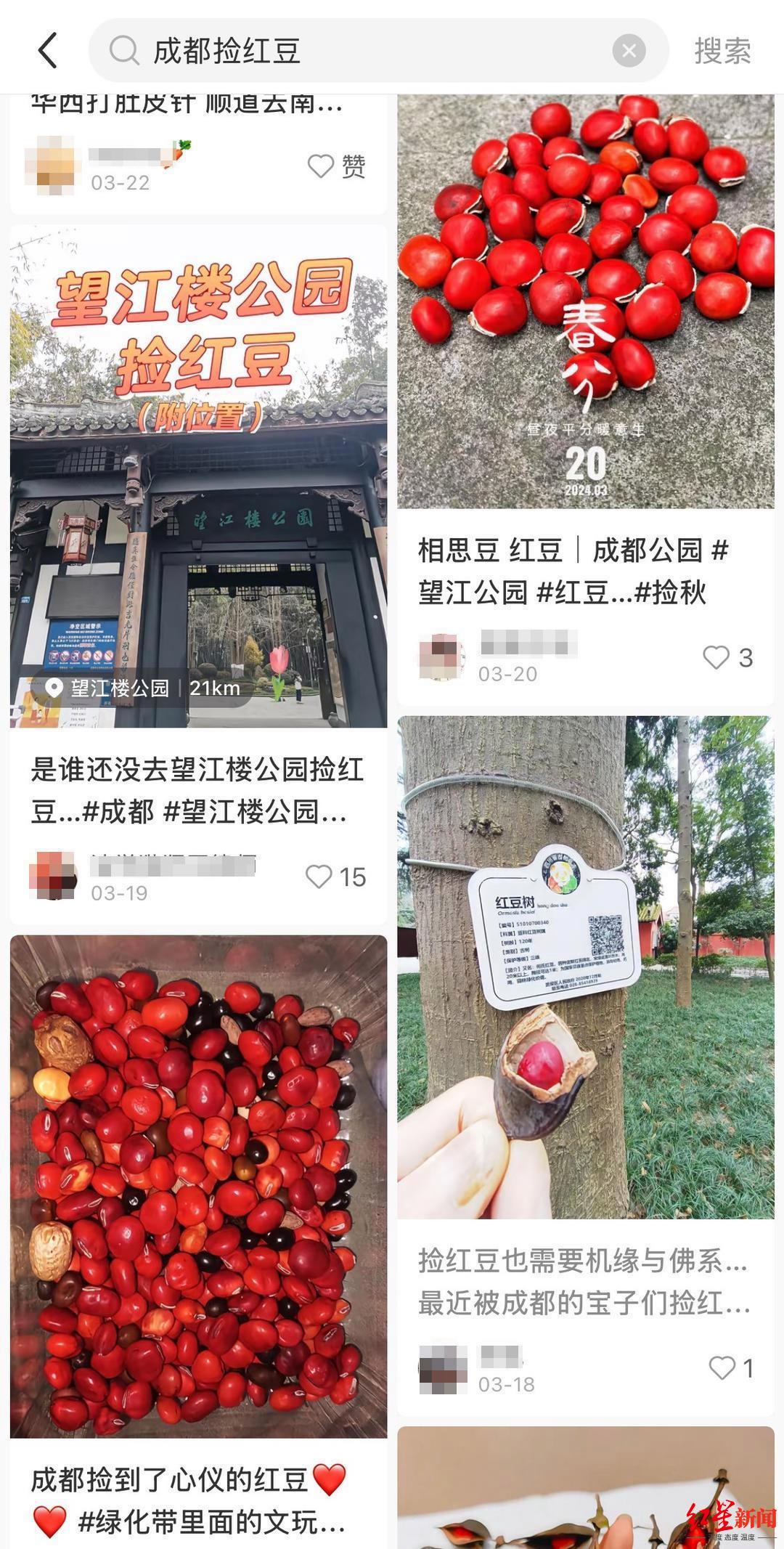Open the post titled 相思豆 红豆｜成都公园
The image size is (784, 1549).
573,572
